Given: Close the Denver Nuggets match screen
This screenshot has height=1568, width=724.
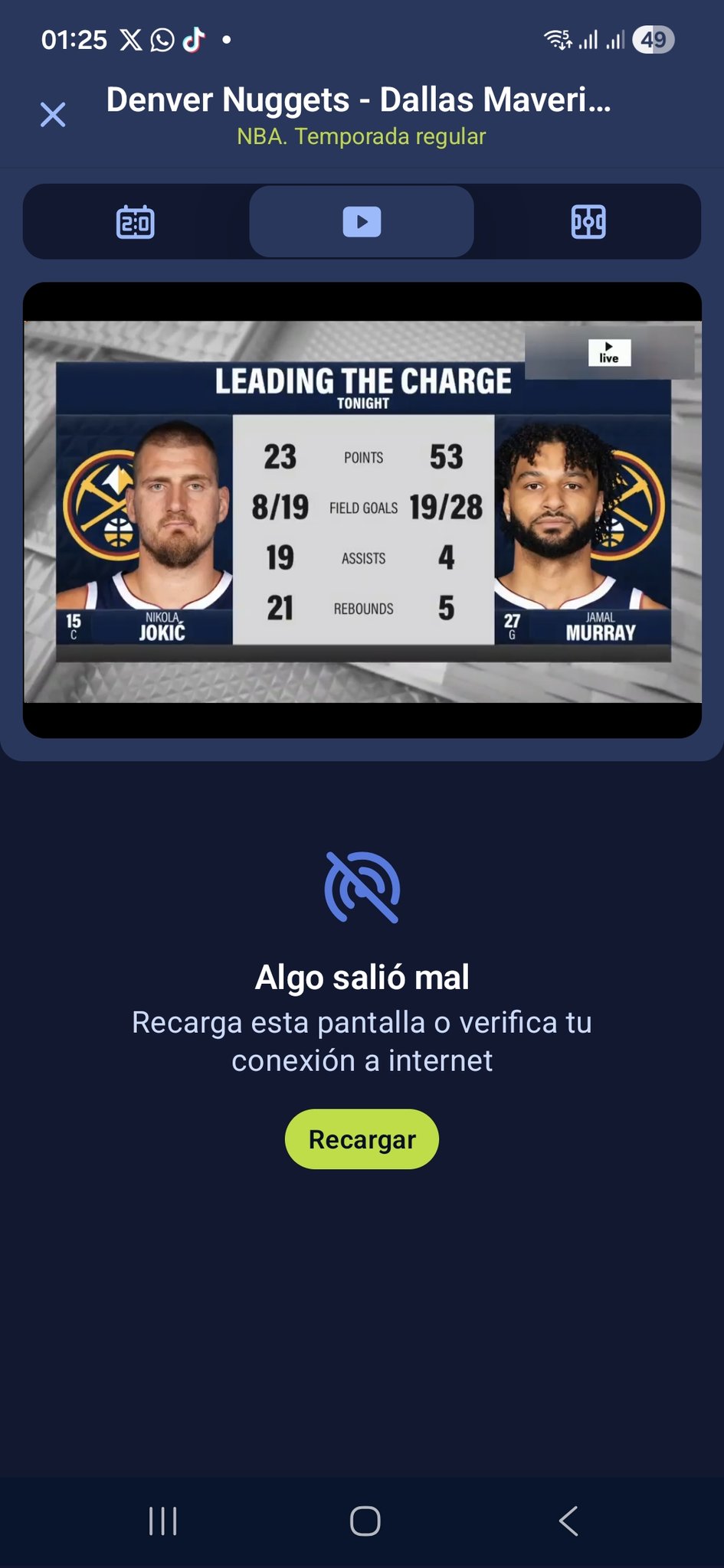Looking at the screenshot, I should tap(53, 115).
